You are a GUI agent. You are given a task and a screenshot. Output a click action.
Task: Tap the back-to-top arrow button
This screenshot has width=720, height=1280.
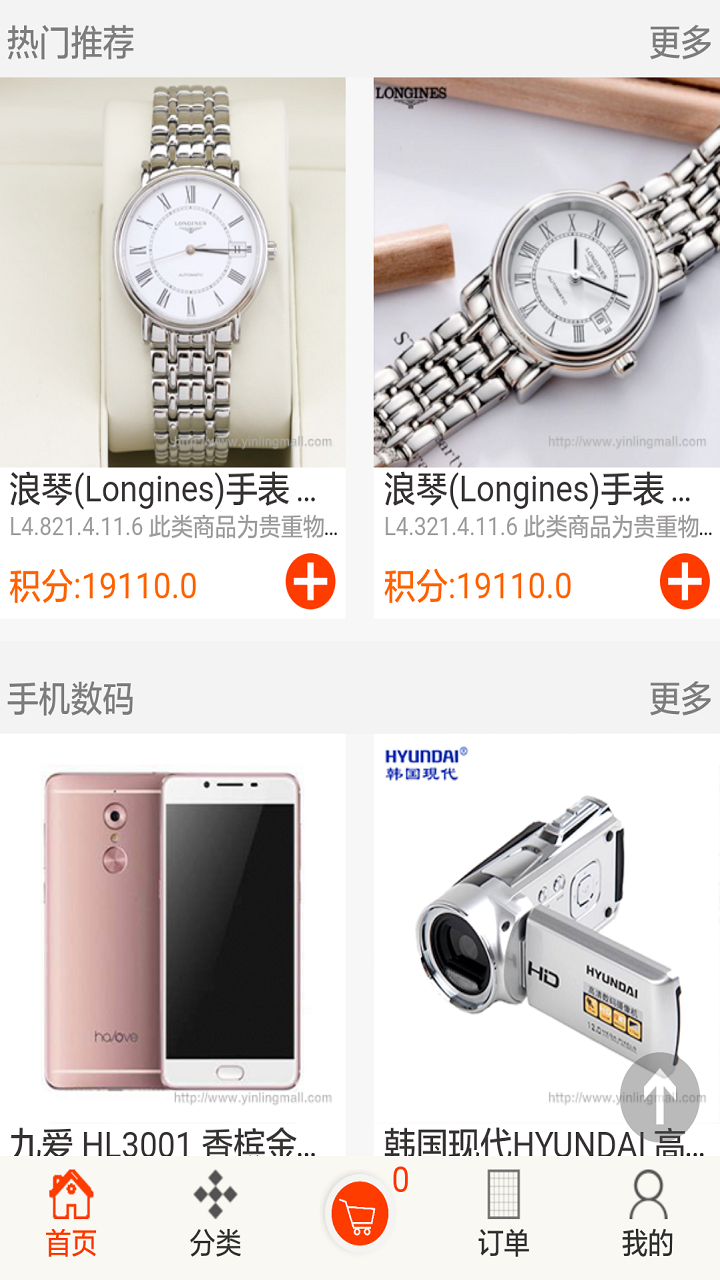click(x=660, y=1094)
